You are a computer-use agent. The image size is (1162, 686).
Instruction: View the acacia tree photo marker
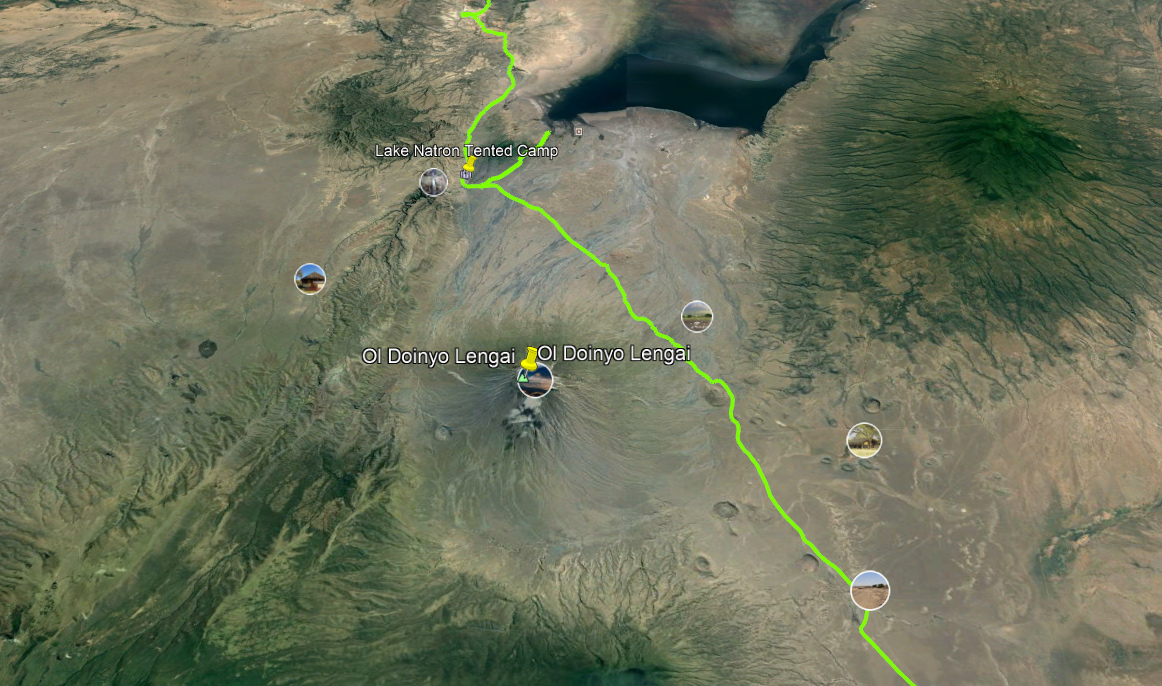(x=863, y=440)
